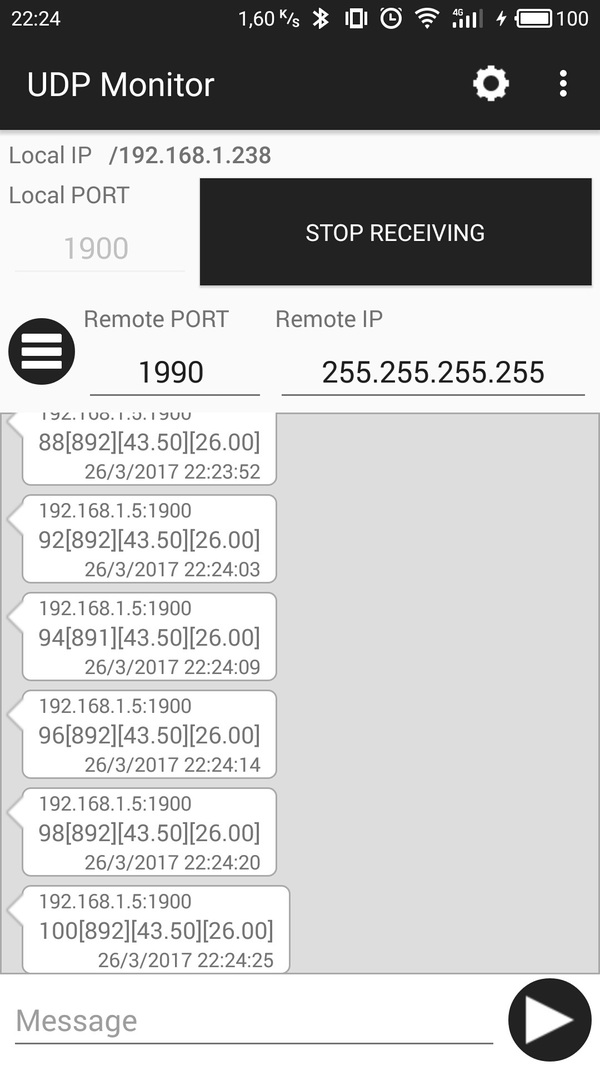Focus the Message text field

254,1021
